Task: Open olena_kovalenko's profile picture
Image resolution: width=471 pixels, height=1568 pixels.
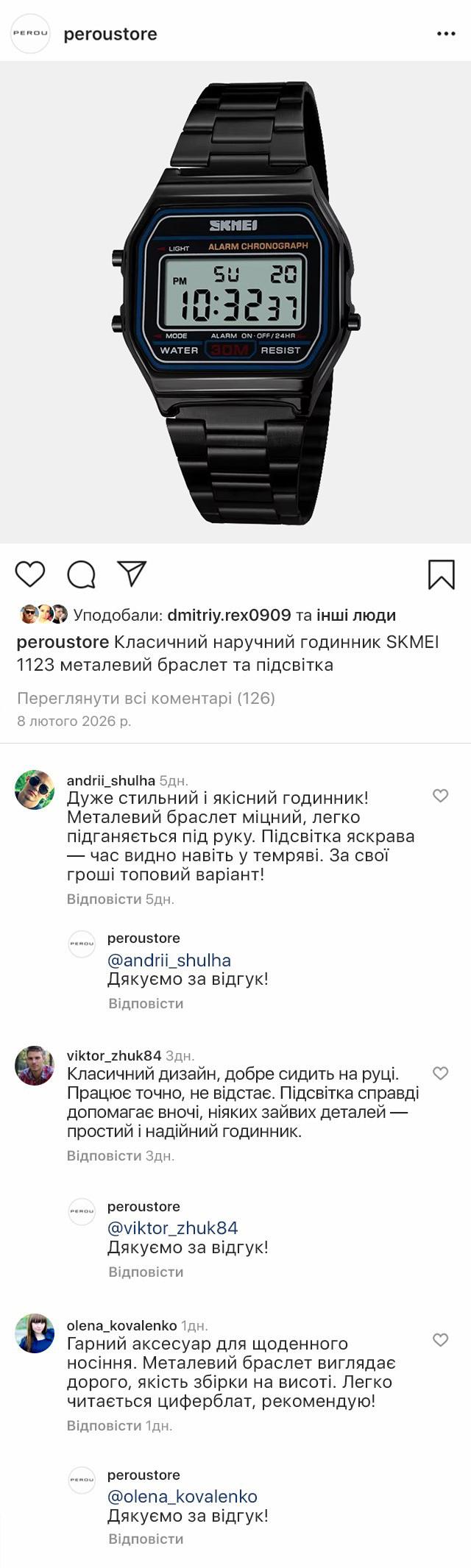Action: tap(35, 1333)
